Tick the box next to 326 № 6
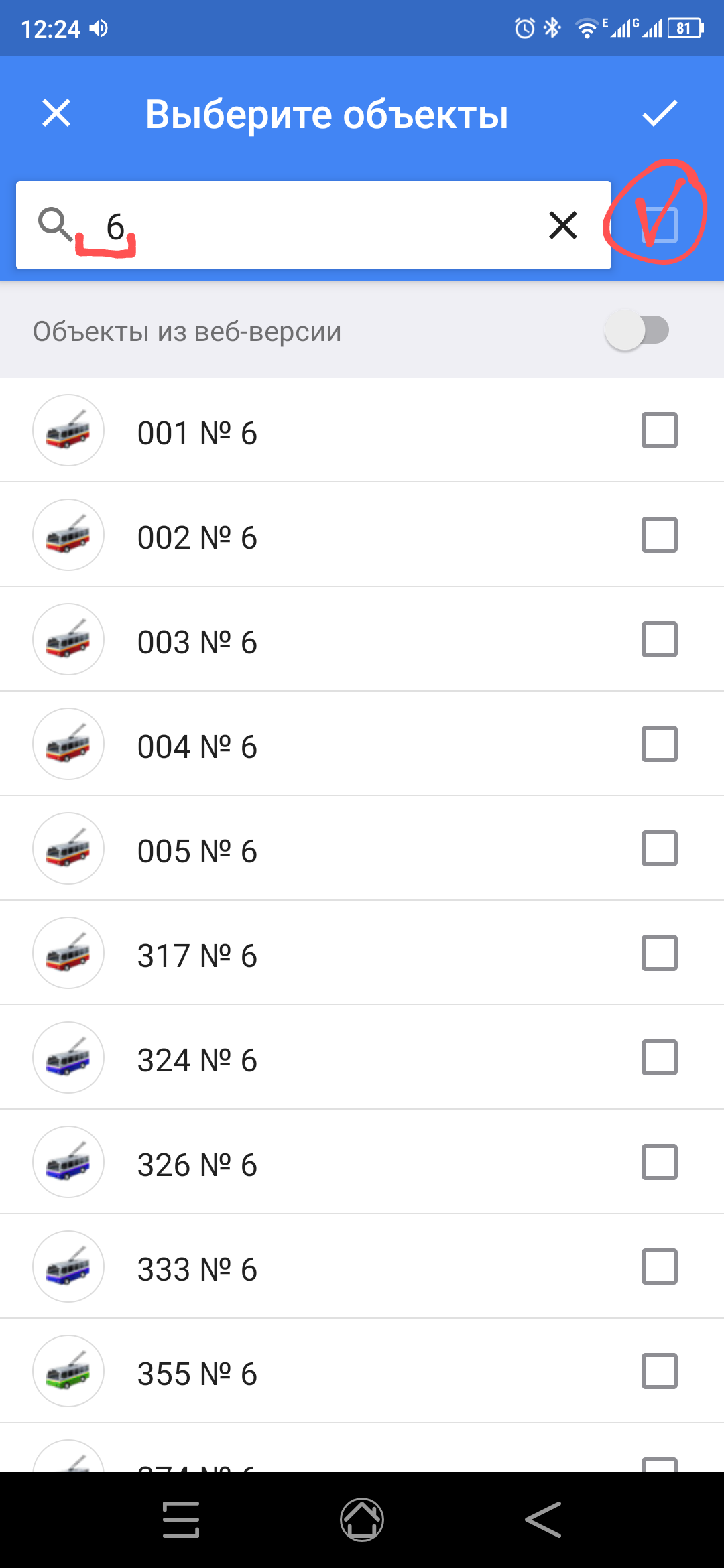Viewport: 724px width, 1568px height. (x=660, y=1162)
